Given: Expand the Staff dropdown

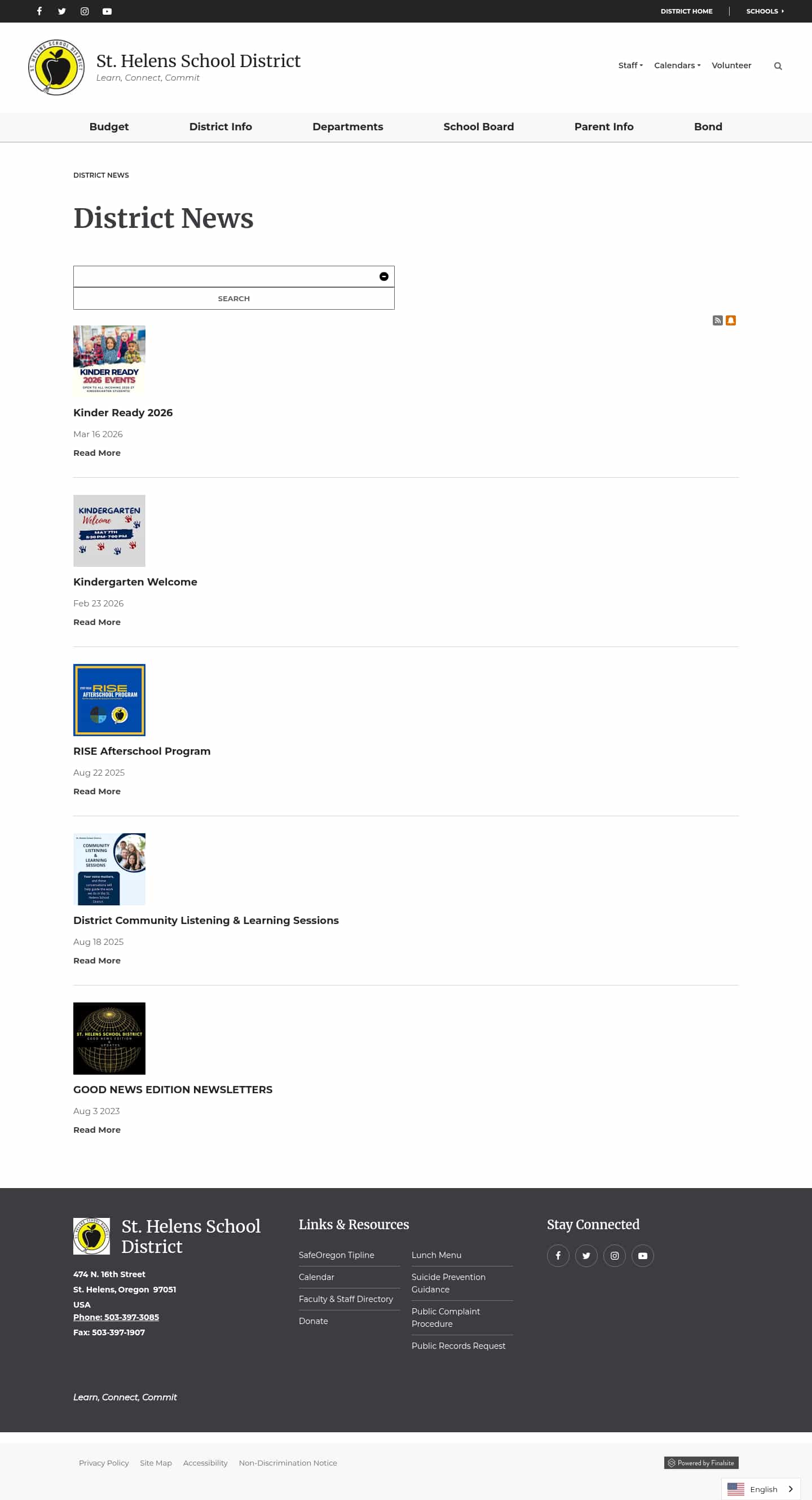Looking at the screenshot, I should (x=630, y=65).
